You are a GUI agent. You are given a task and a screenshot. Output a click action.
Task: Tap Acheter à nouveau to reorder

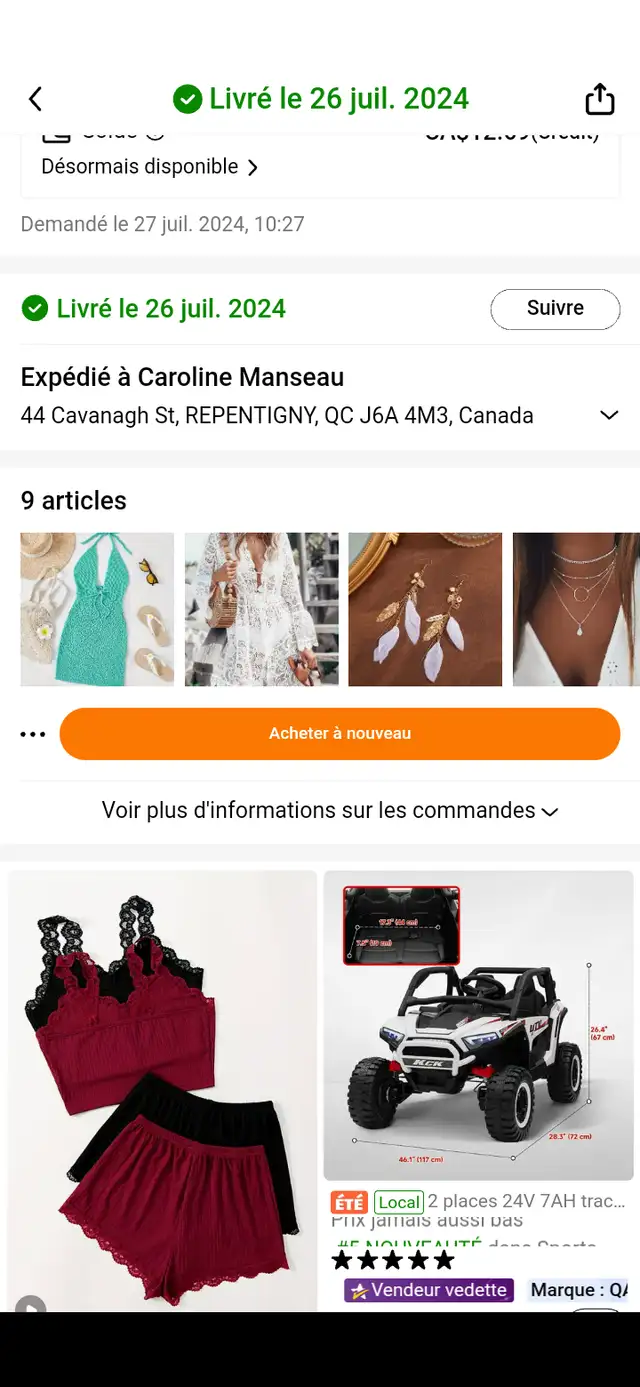click(340, 734)
